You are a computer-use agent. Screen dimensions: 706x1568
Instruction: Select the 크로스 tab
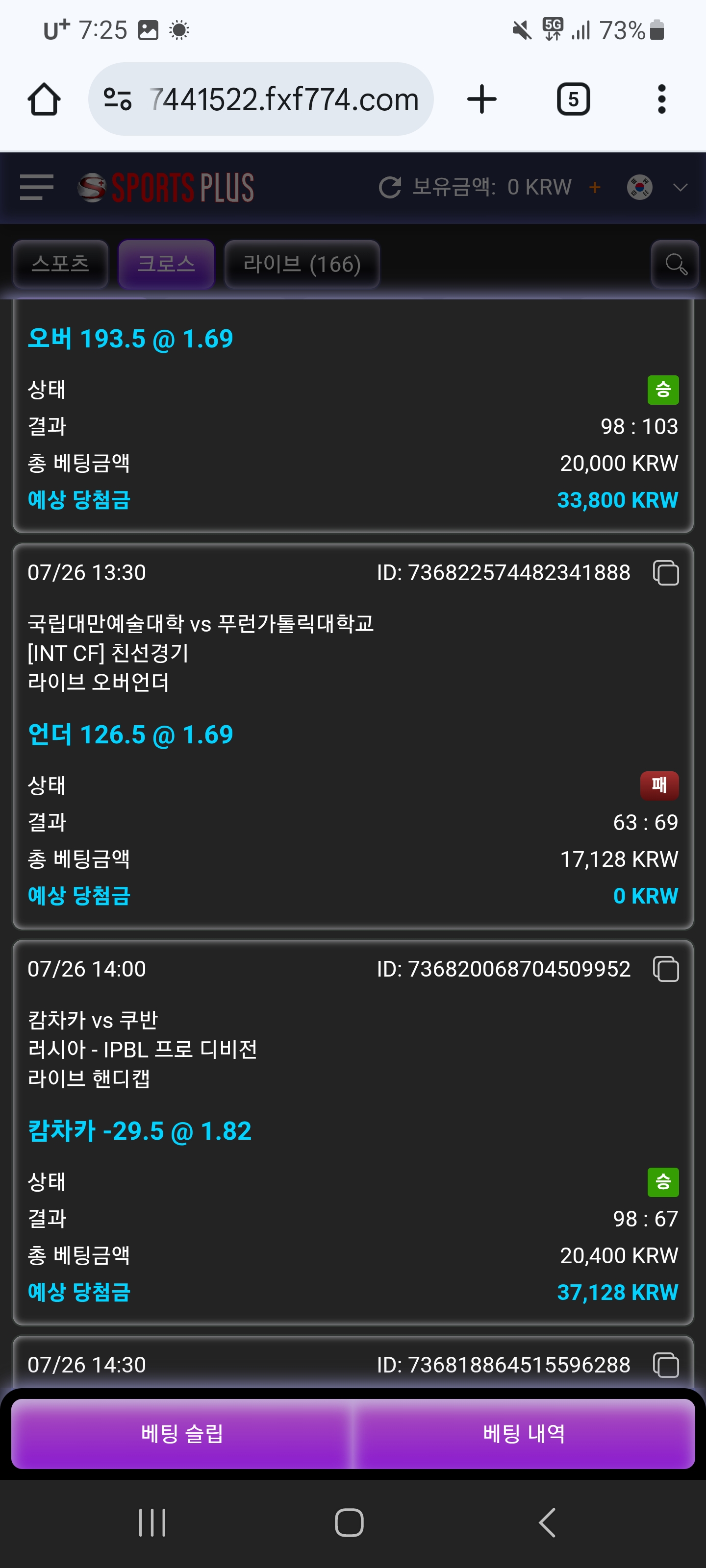click(x=166, y=264)
